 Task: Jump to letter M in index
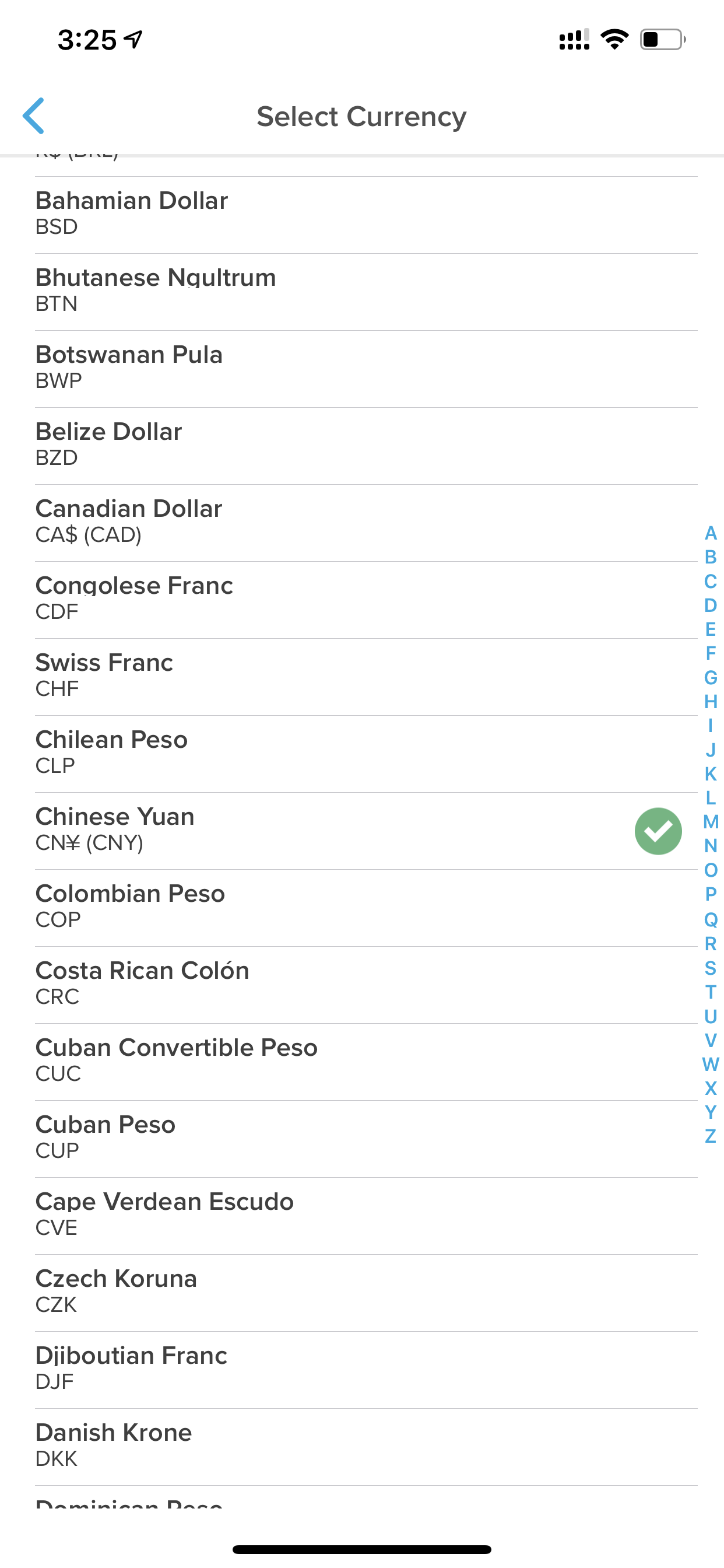(711, 822)
